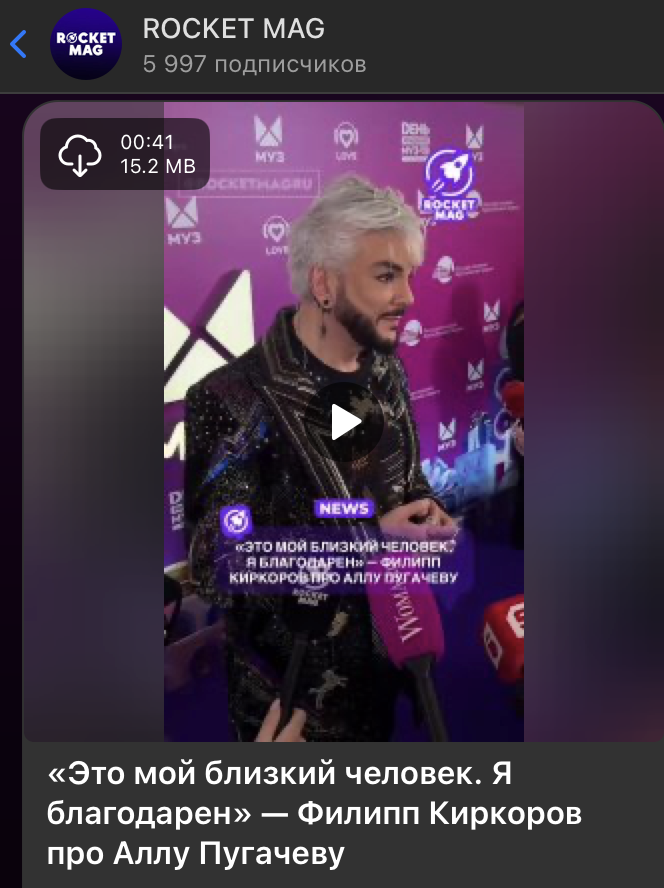Go back using the top-left arrow
Viewport: 664px width, 888px height.
17,44
